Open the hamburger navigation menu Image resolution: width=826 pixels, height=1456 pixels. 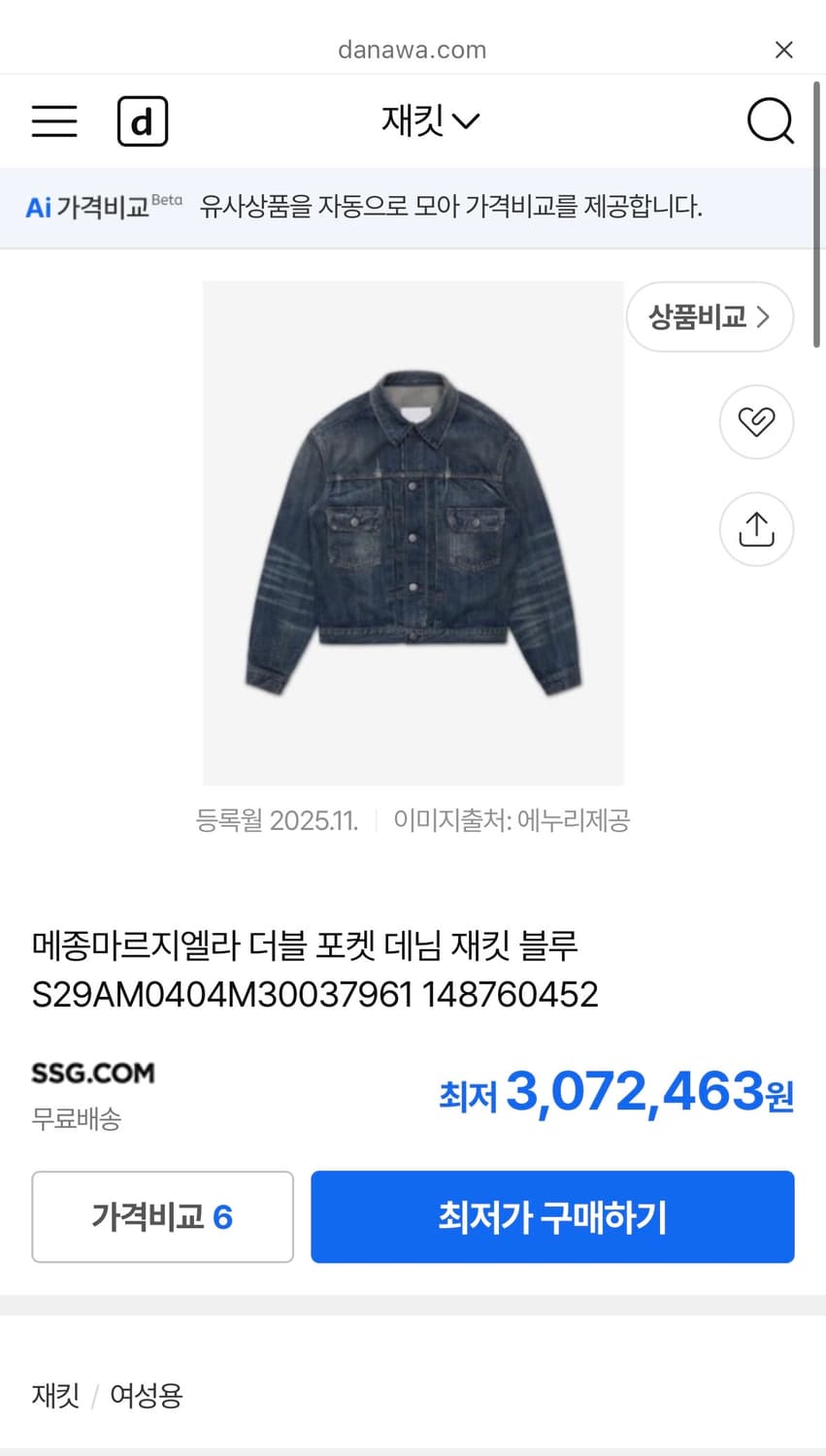54,120
